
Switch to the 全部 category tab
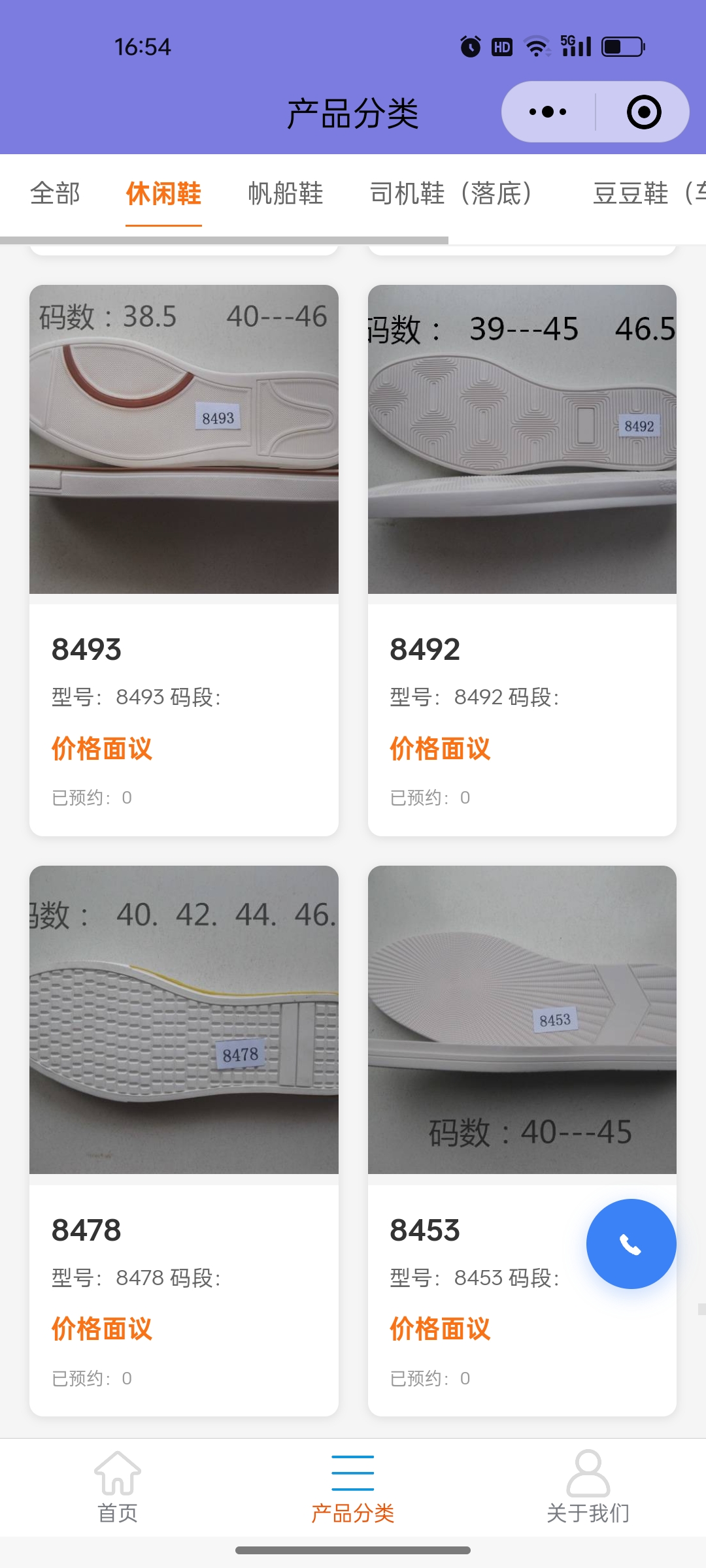(55, 193)
